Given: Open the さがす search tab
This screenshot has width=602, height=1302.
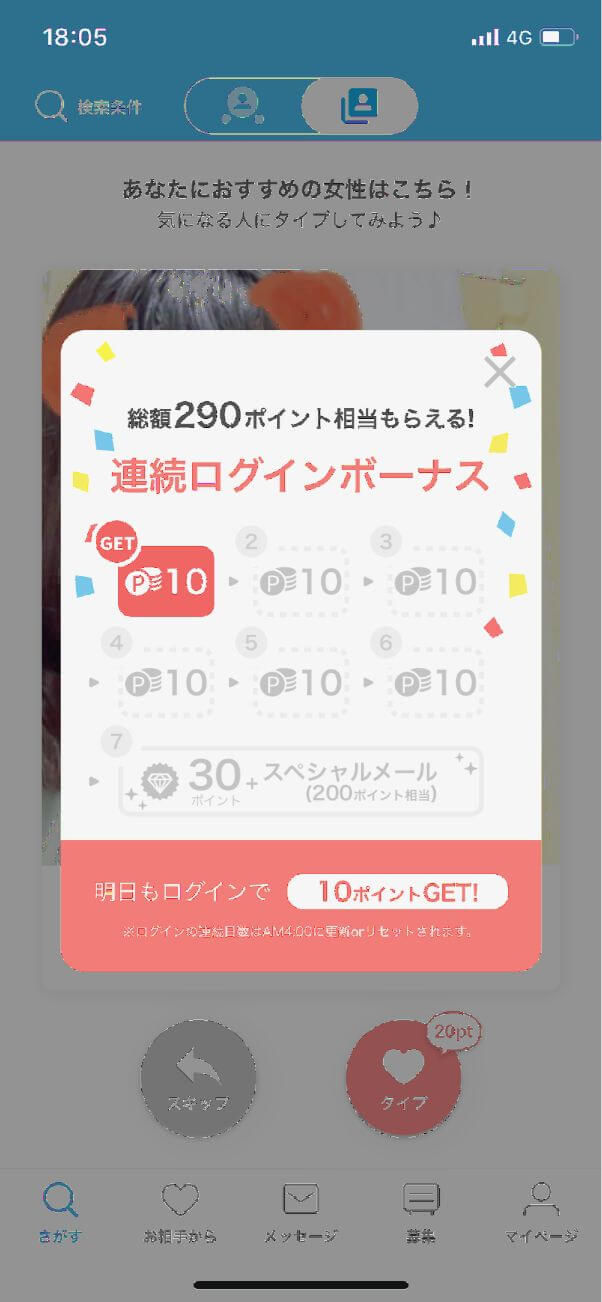Looking at the screenshot, I should [60, 1212].
